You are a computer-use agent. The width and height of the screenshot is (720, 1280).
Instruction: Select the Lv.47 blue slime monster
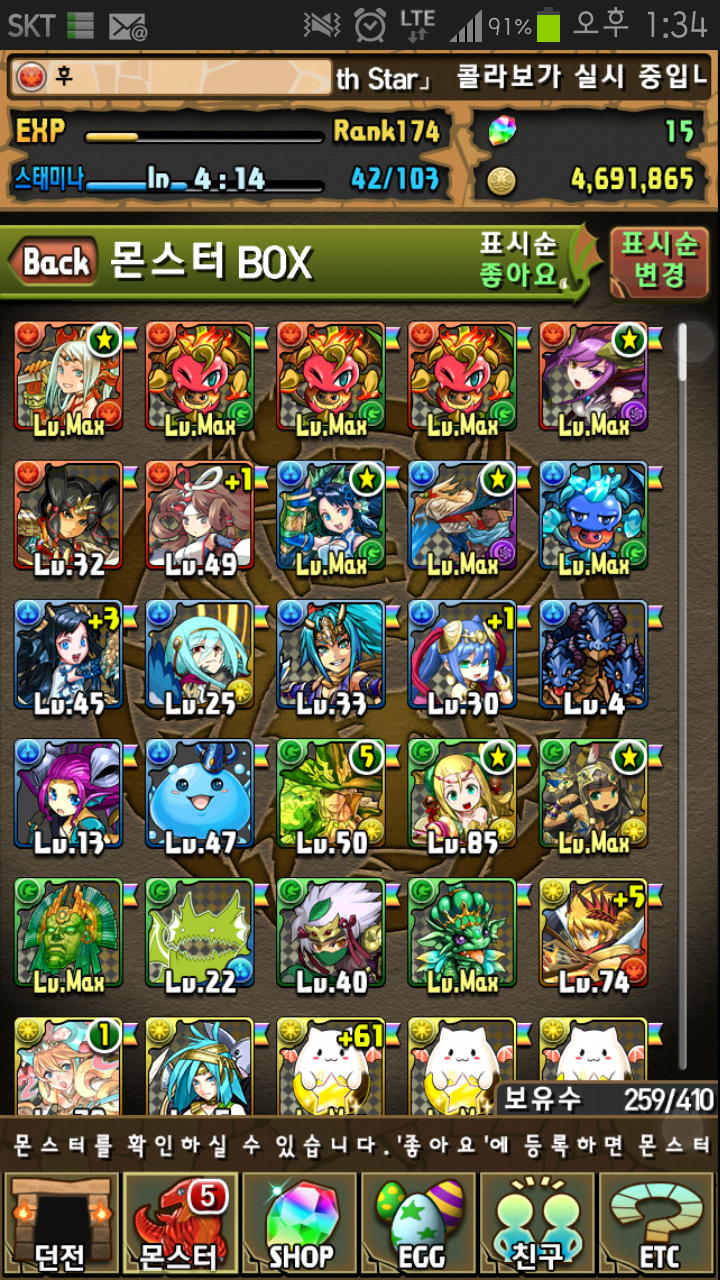tap(200, 796)
